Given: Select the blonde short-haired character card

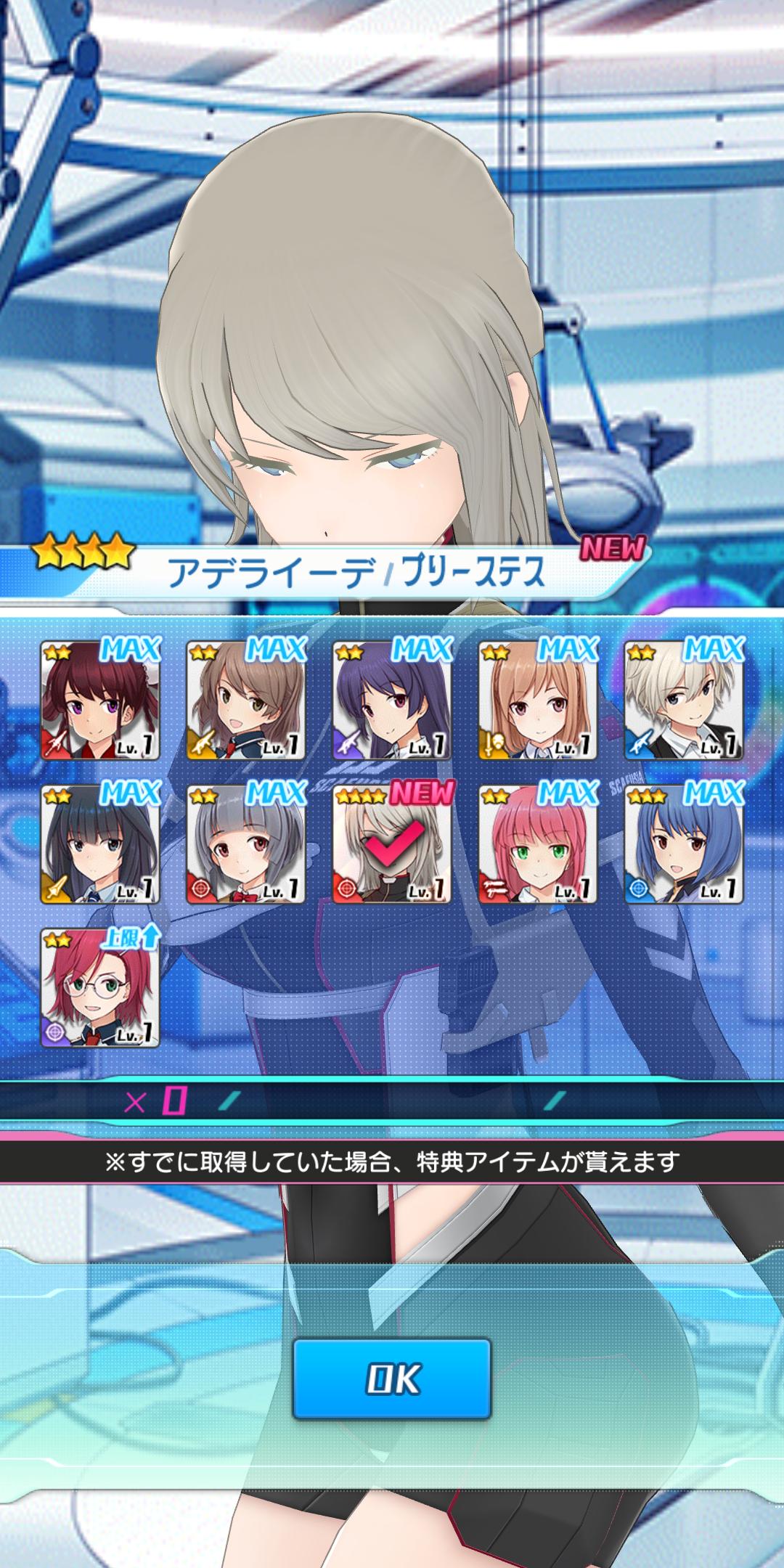Looking at the screenshot, I should [x=684, y=701].
